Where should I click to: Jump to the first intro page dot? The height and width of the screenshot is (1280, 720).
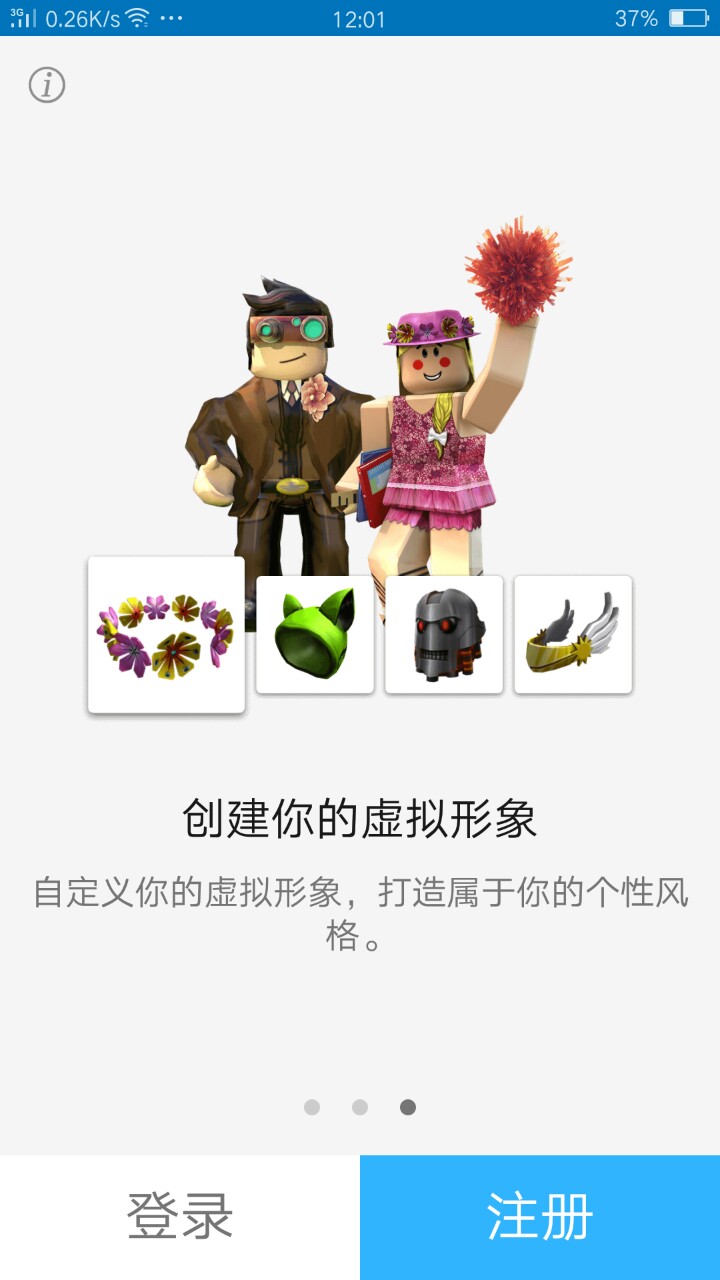click(x=312, y=1107)
